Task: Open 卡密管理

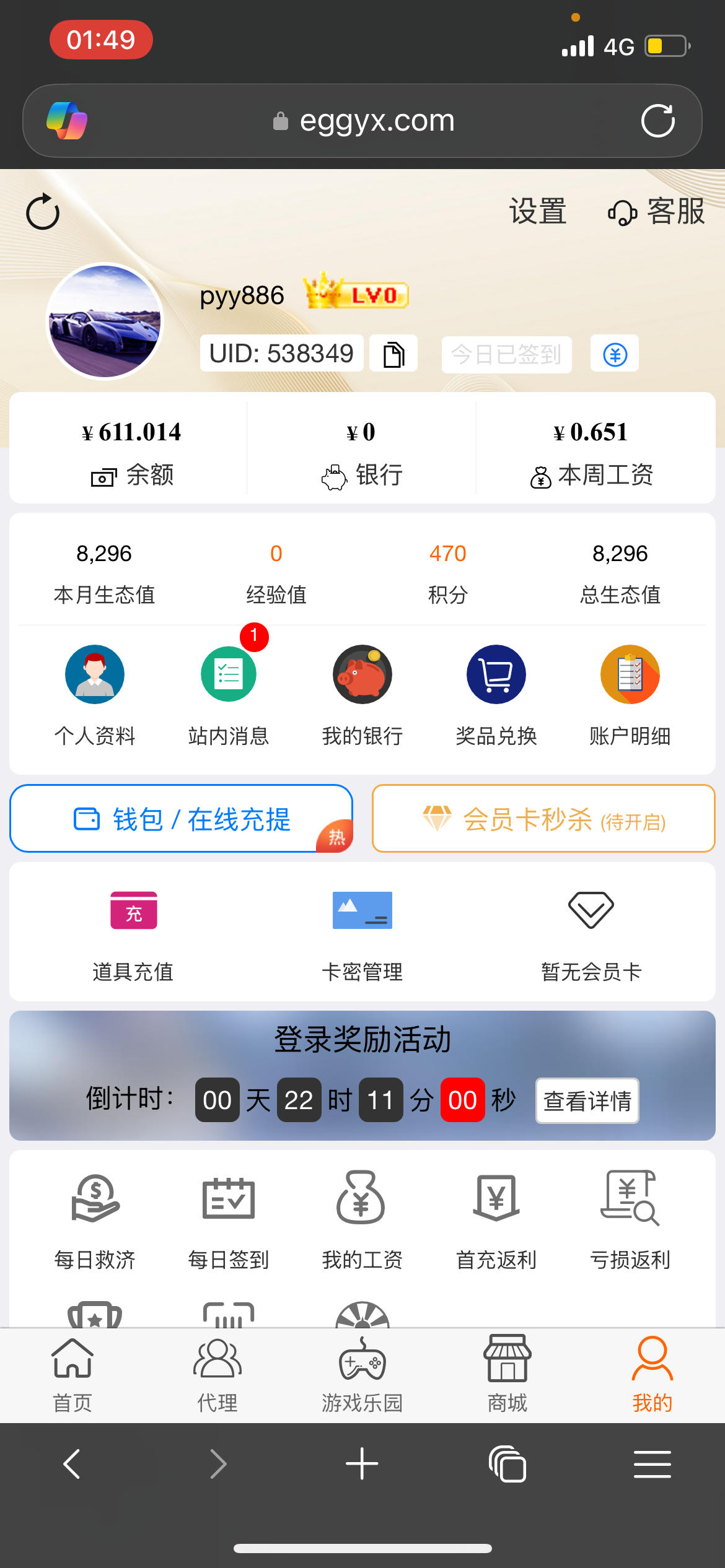Action: (362, 933)
